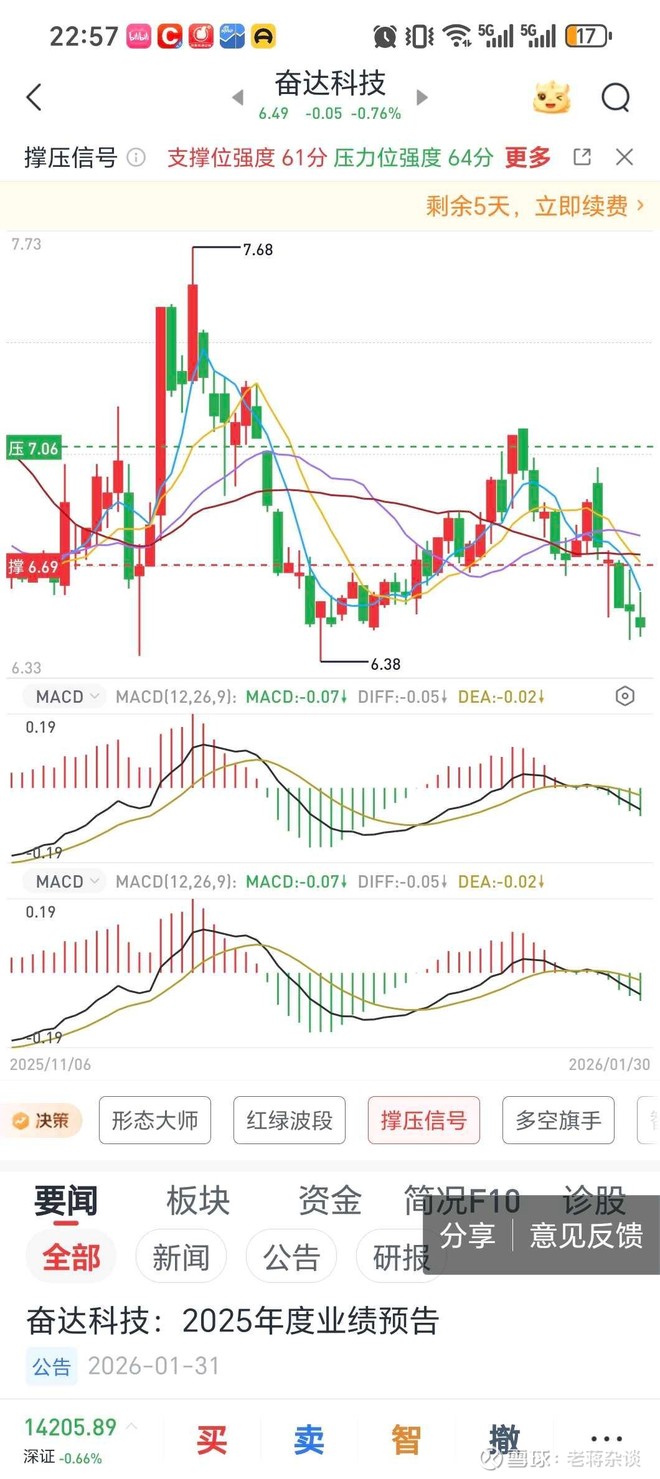Switch to the 板块 tab
The image size is (660, 1479).
point(198,1200)
